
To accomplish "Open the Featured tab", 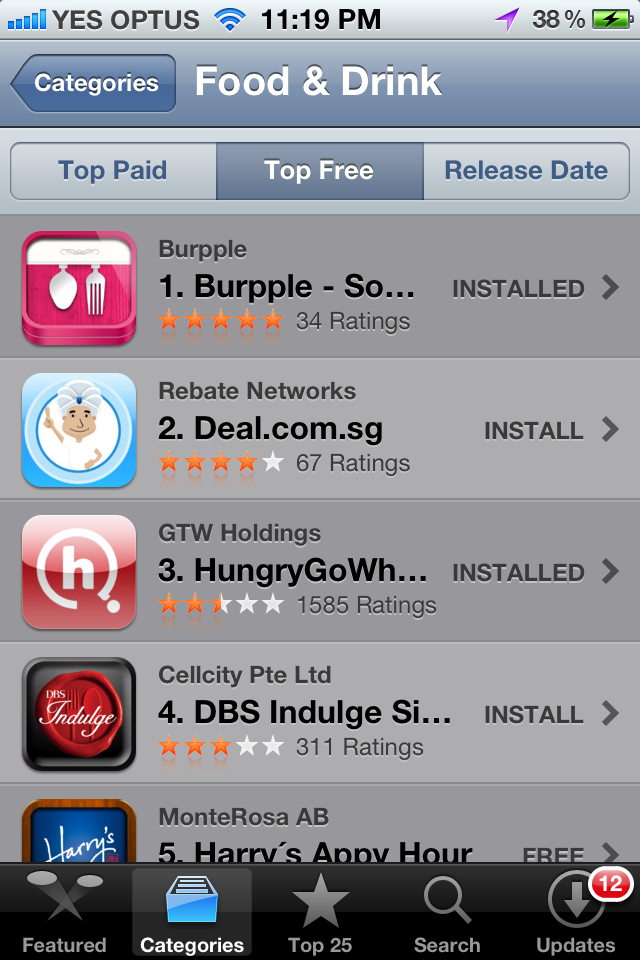I will (64, 912).
